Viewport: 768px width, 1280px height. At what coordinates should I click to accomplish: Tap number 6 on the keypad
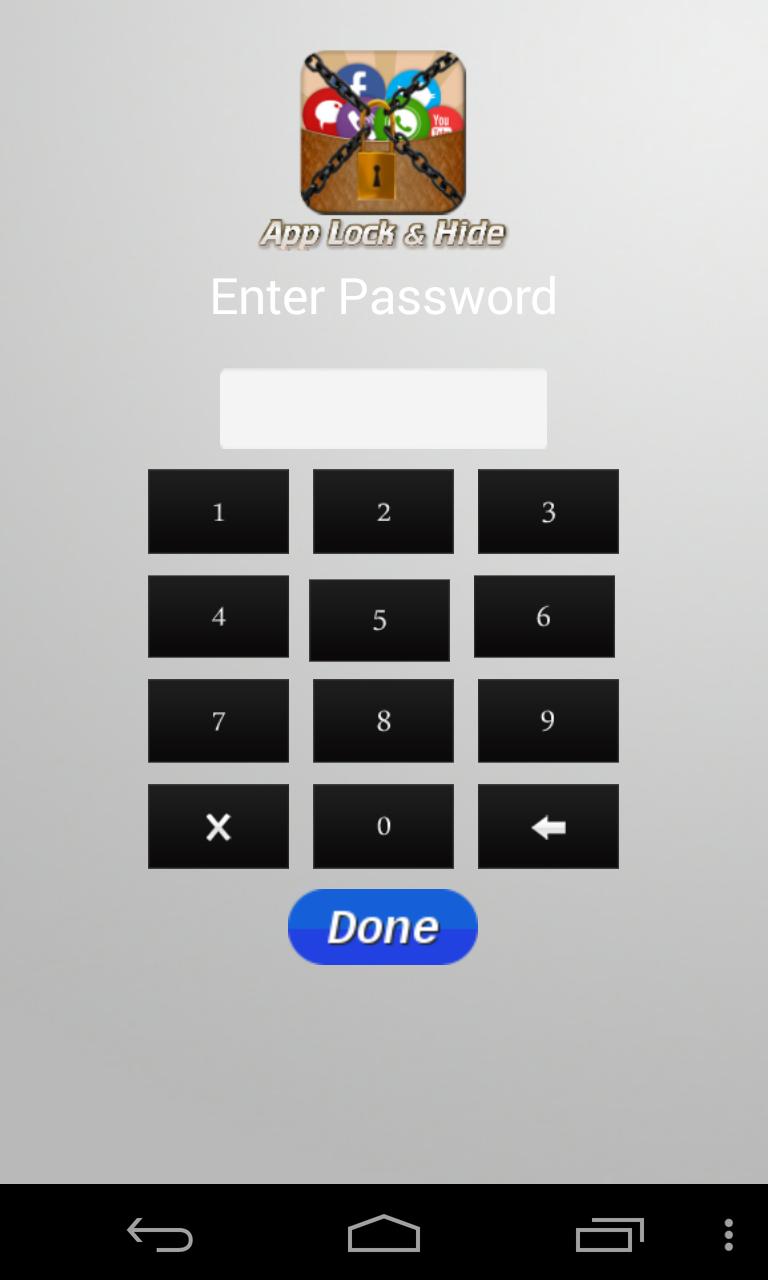545,616
